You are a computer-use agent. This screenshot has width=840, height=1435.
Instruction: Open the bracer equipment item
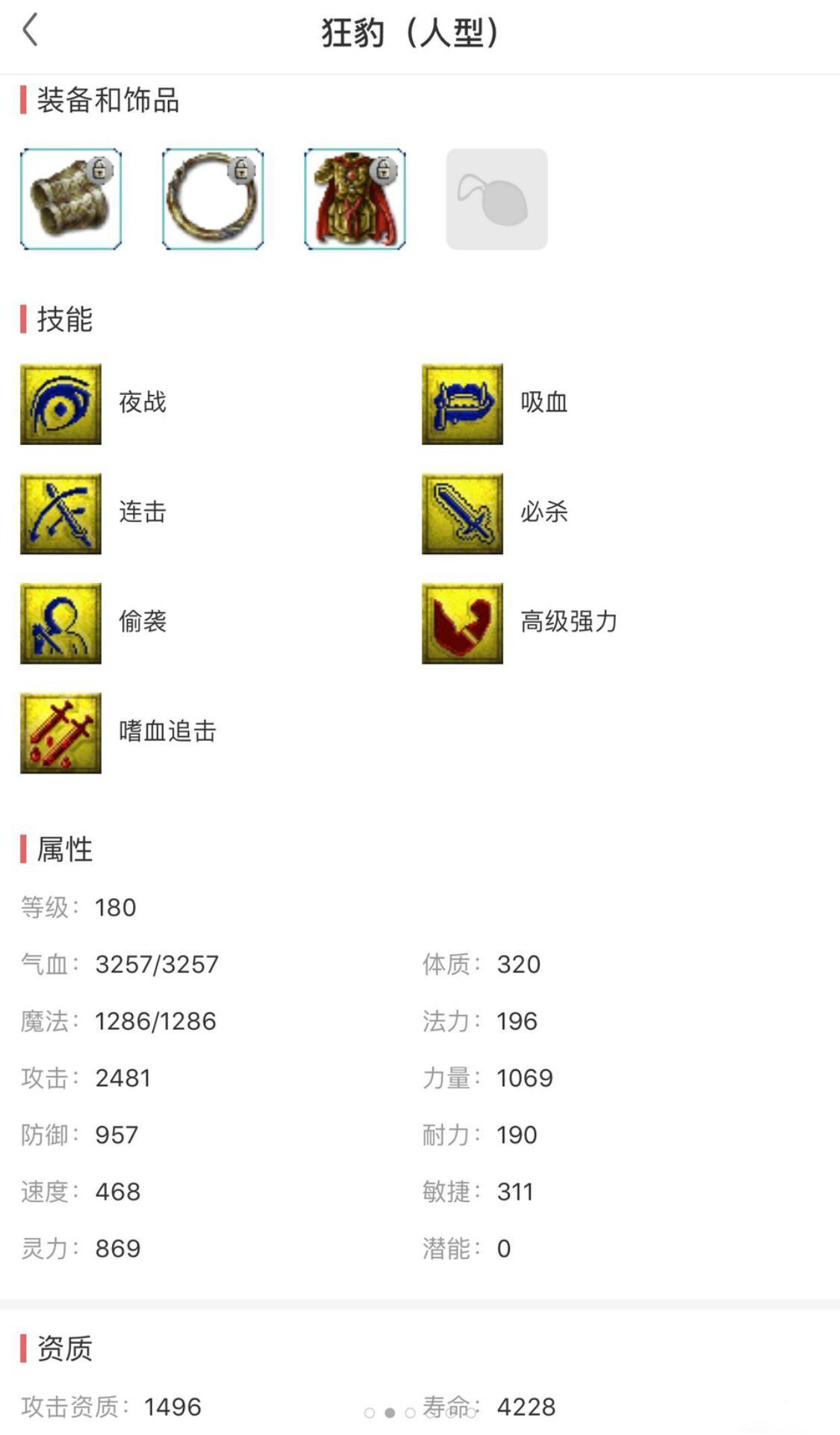[x=71, y=199]
